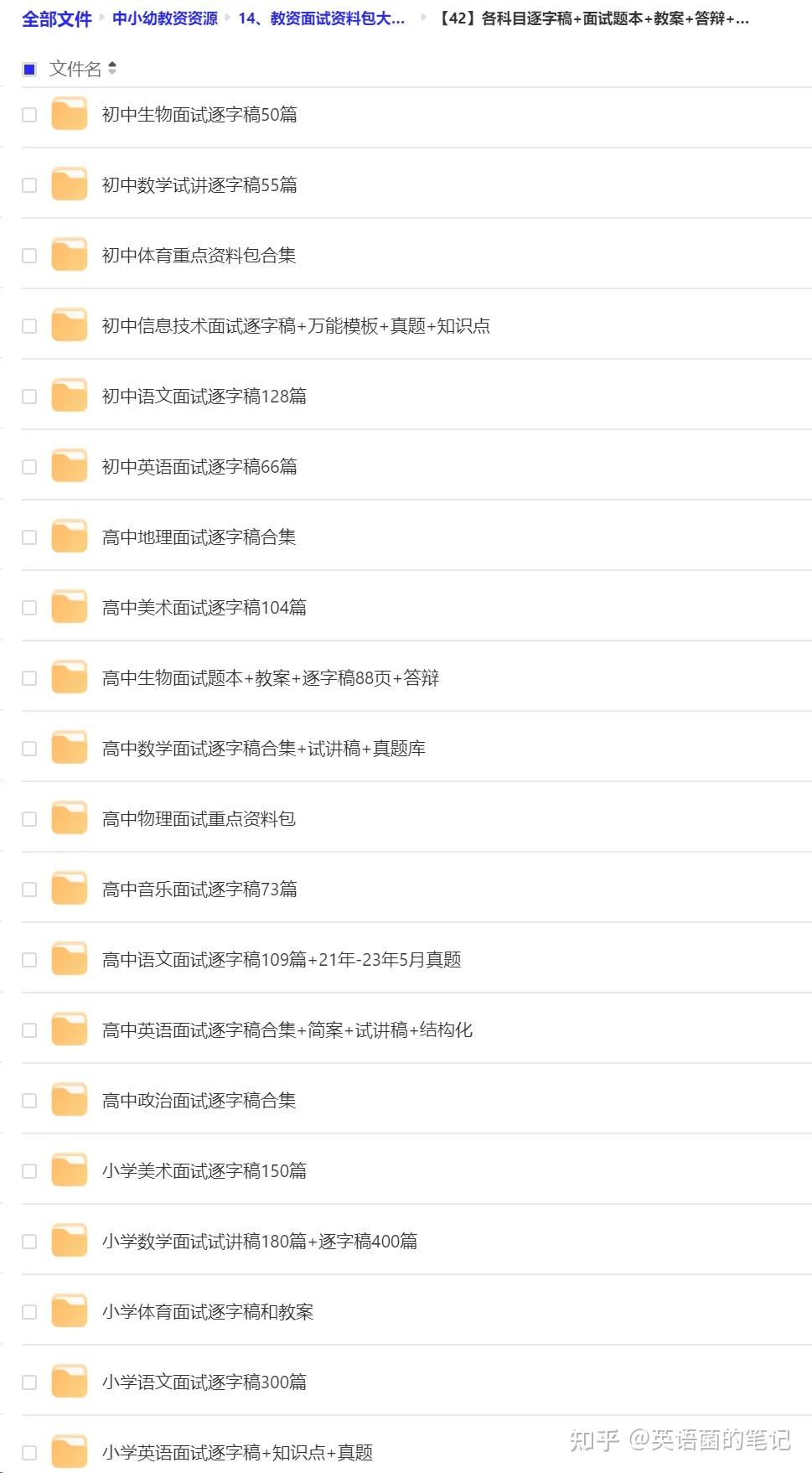Open the folder 小学语文面试逐字稿300篇

tap(204, 1382)
